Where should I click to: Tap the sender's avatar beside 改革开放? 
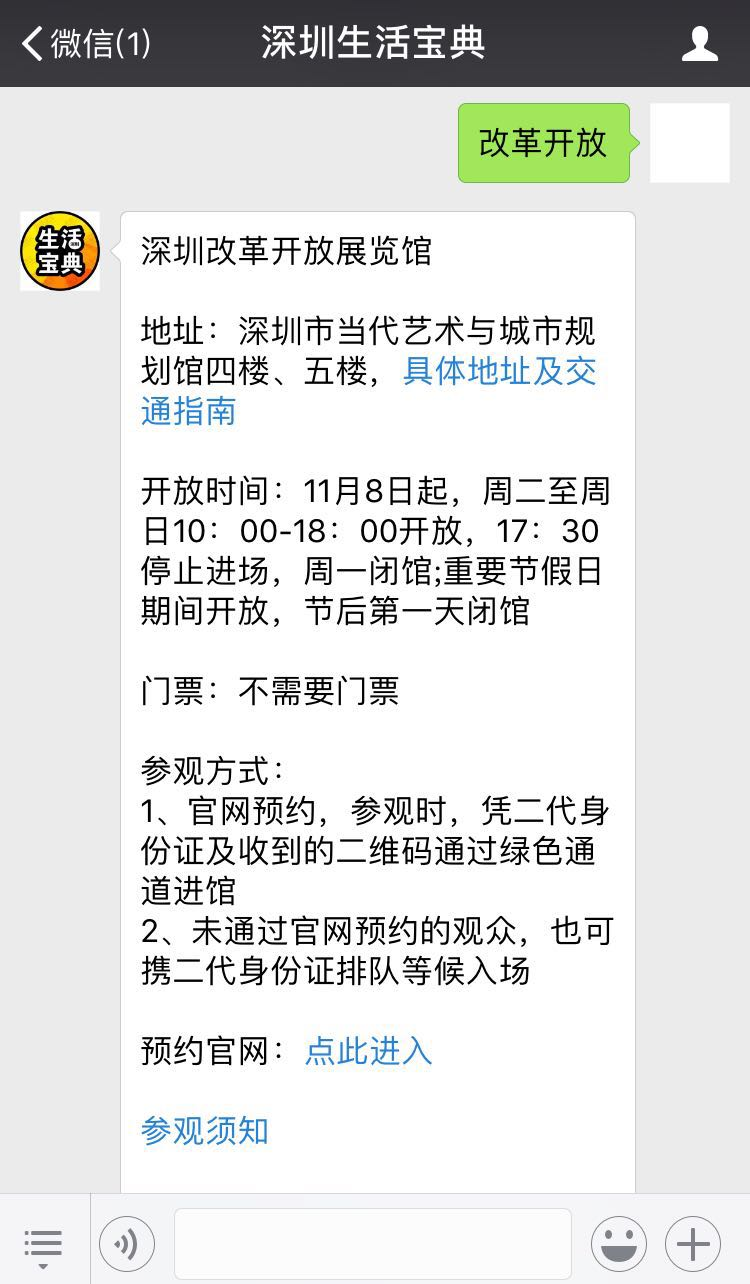(x=690, y=143)
